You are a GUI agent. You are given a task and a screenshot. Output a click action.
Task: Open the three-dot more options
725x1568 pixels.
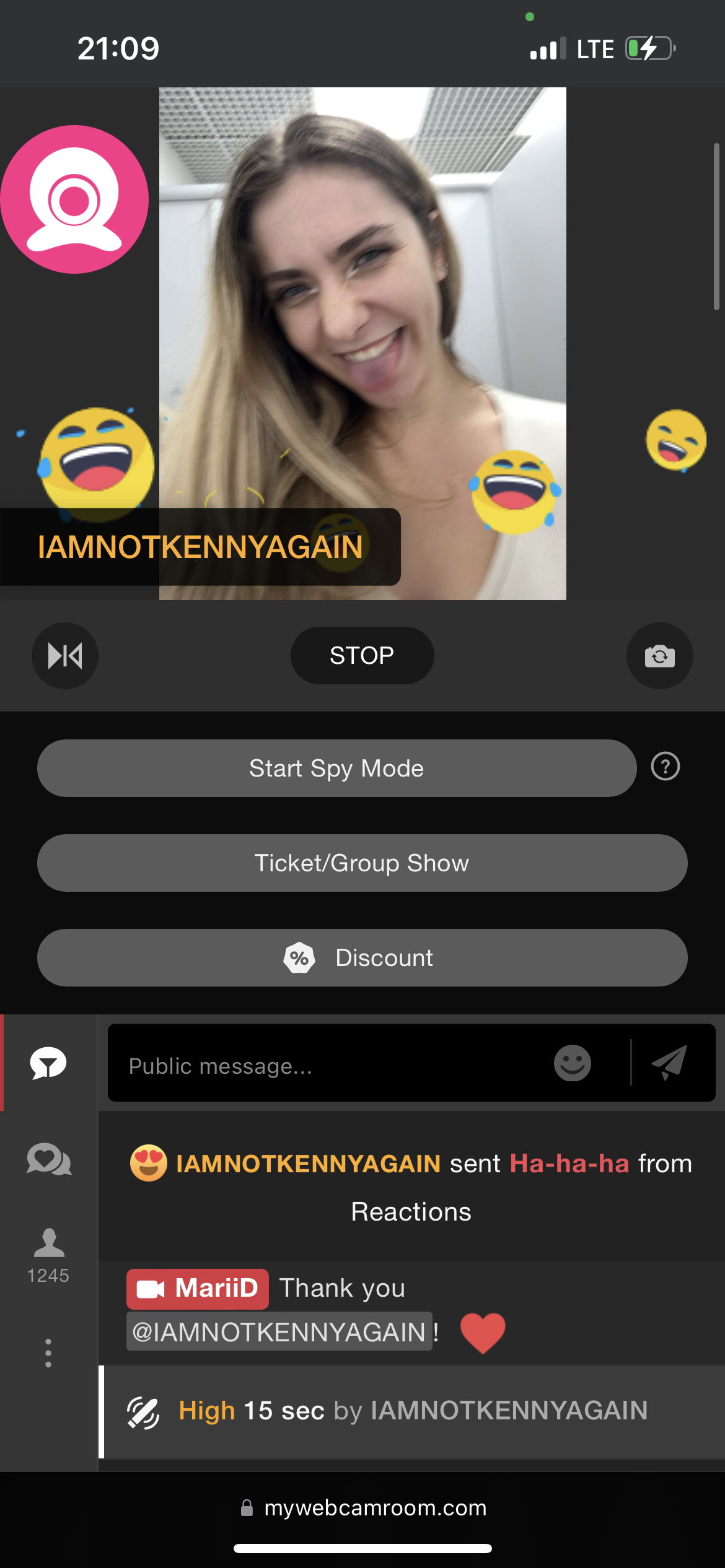pos(48,1353)
